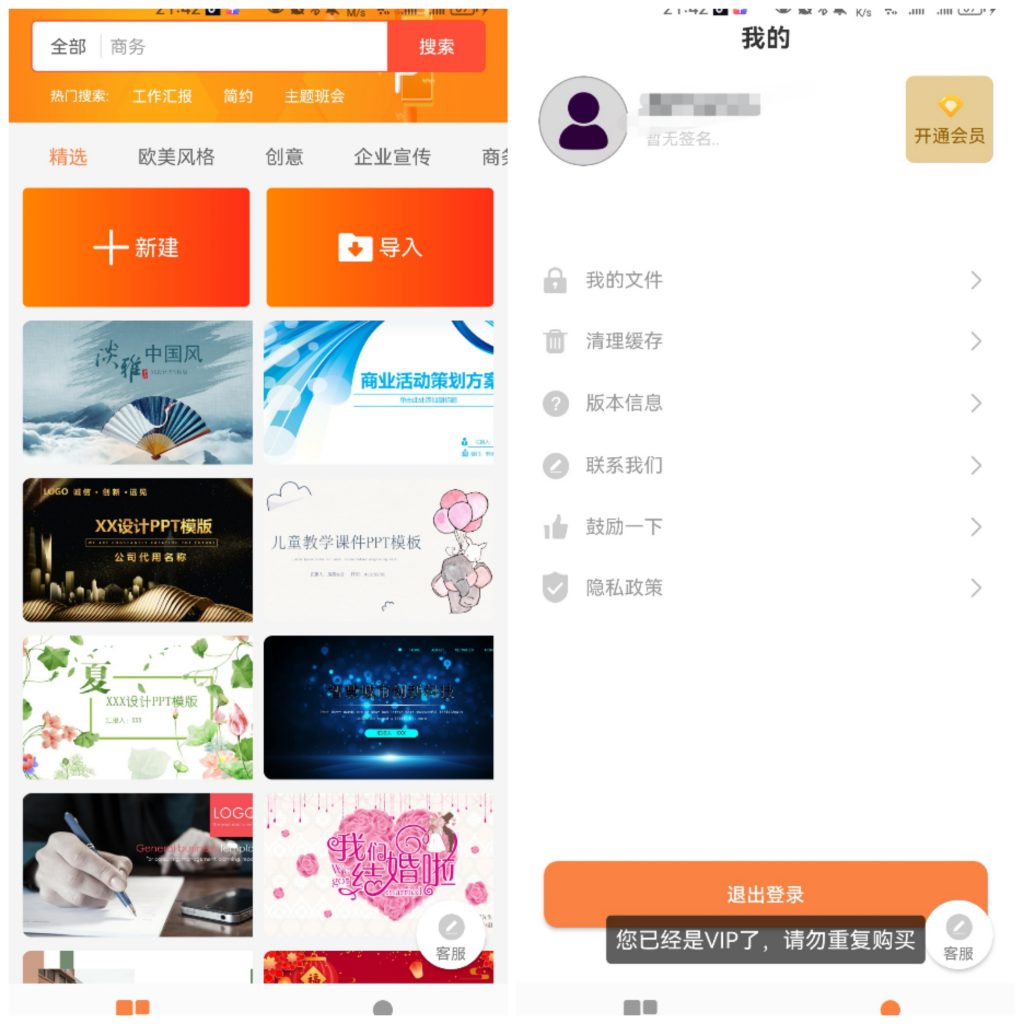The width and height of the screenshot is (1024, 1024).
Task: Create a new file with 新建
Action: point(136,247)
